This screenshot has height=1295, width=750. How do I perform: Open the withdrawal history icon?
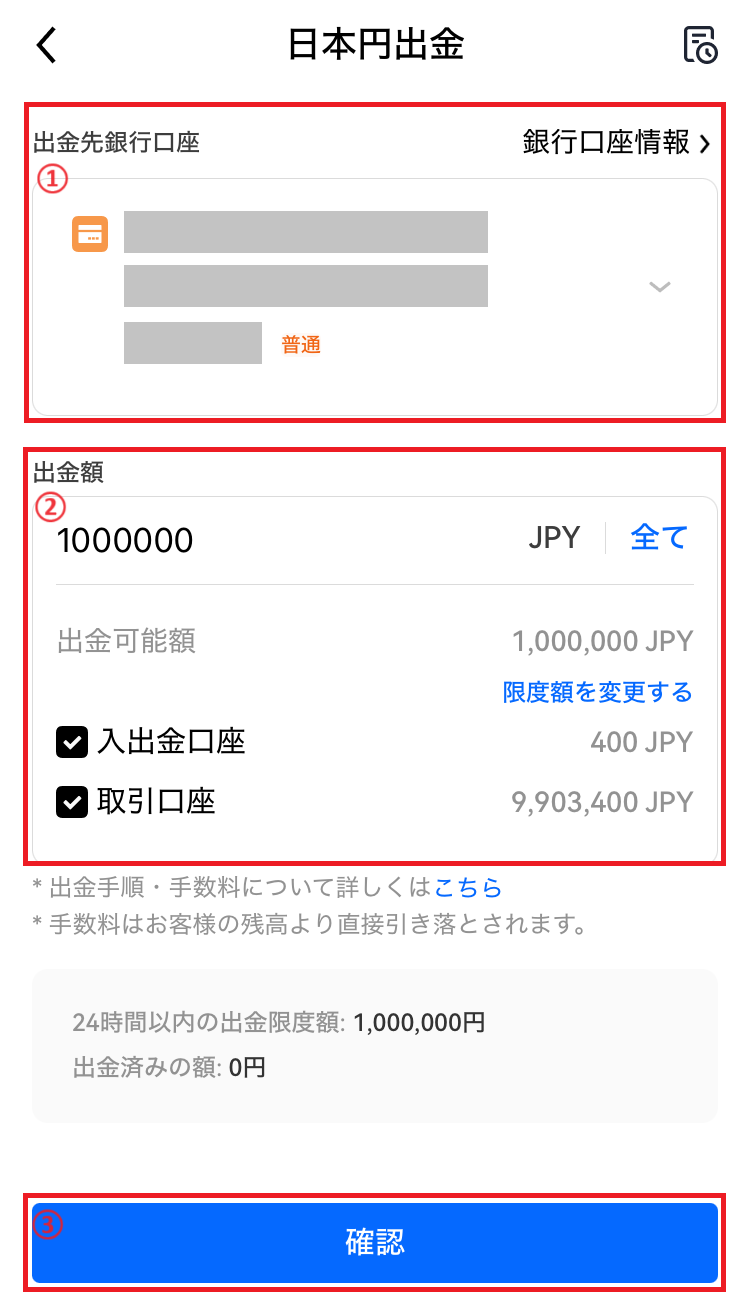click(700, 45)
